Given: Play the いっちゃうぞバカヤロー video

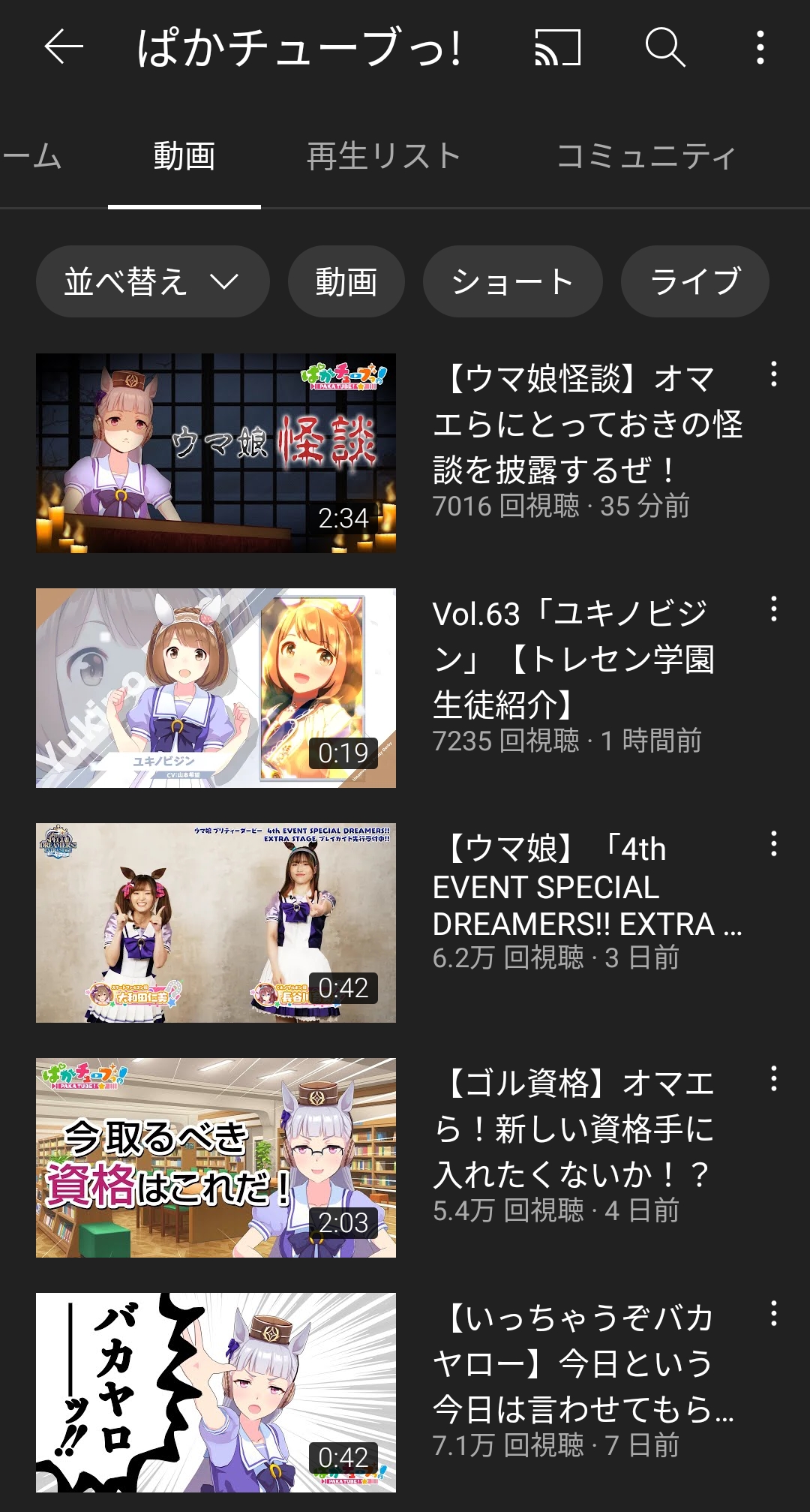Looking at the screenshot, I should click(216, 1393).
